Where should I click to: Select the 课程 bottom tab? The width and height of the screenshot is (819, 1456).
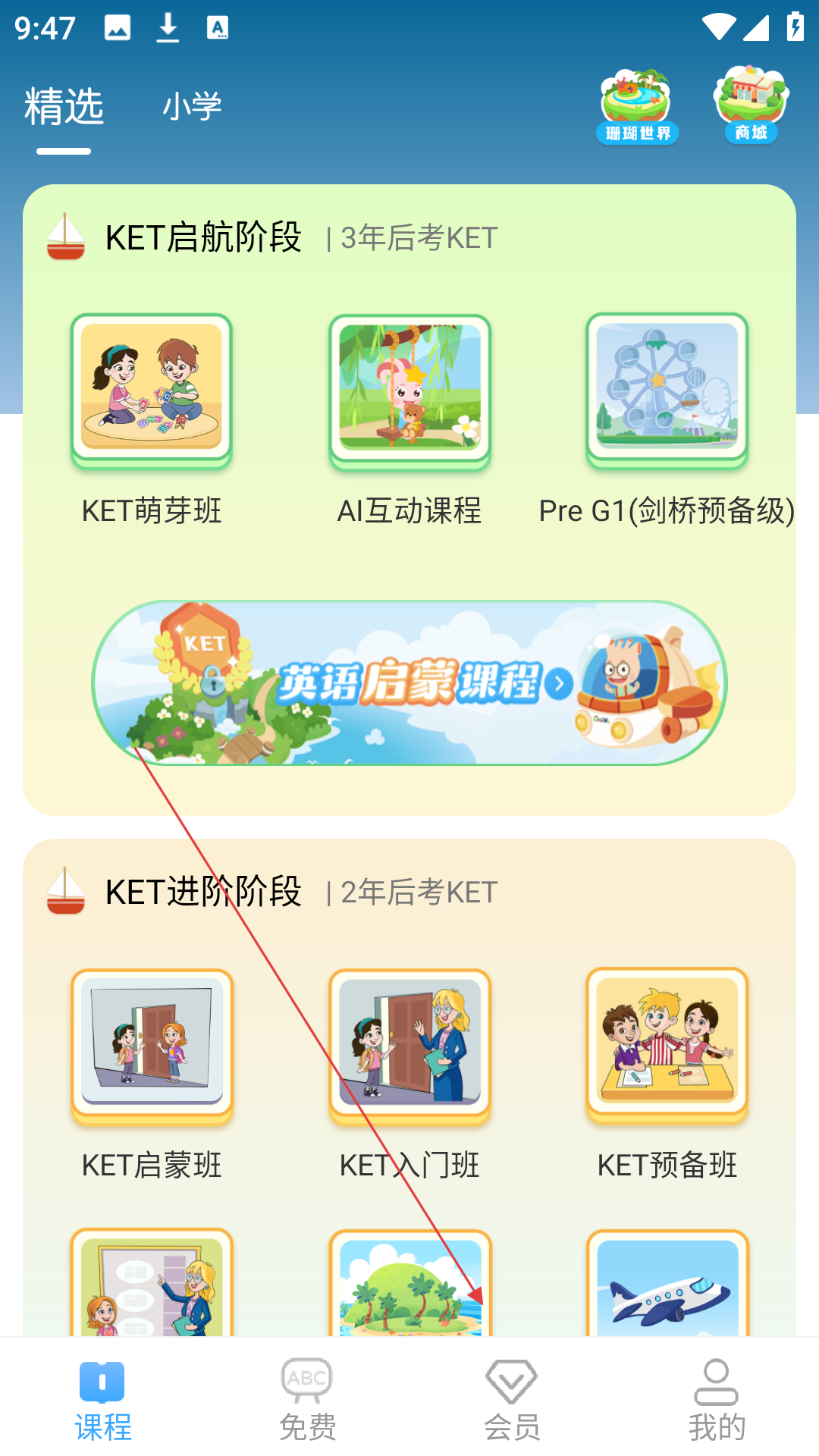click(x=102, y=1399)
